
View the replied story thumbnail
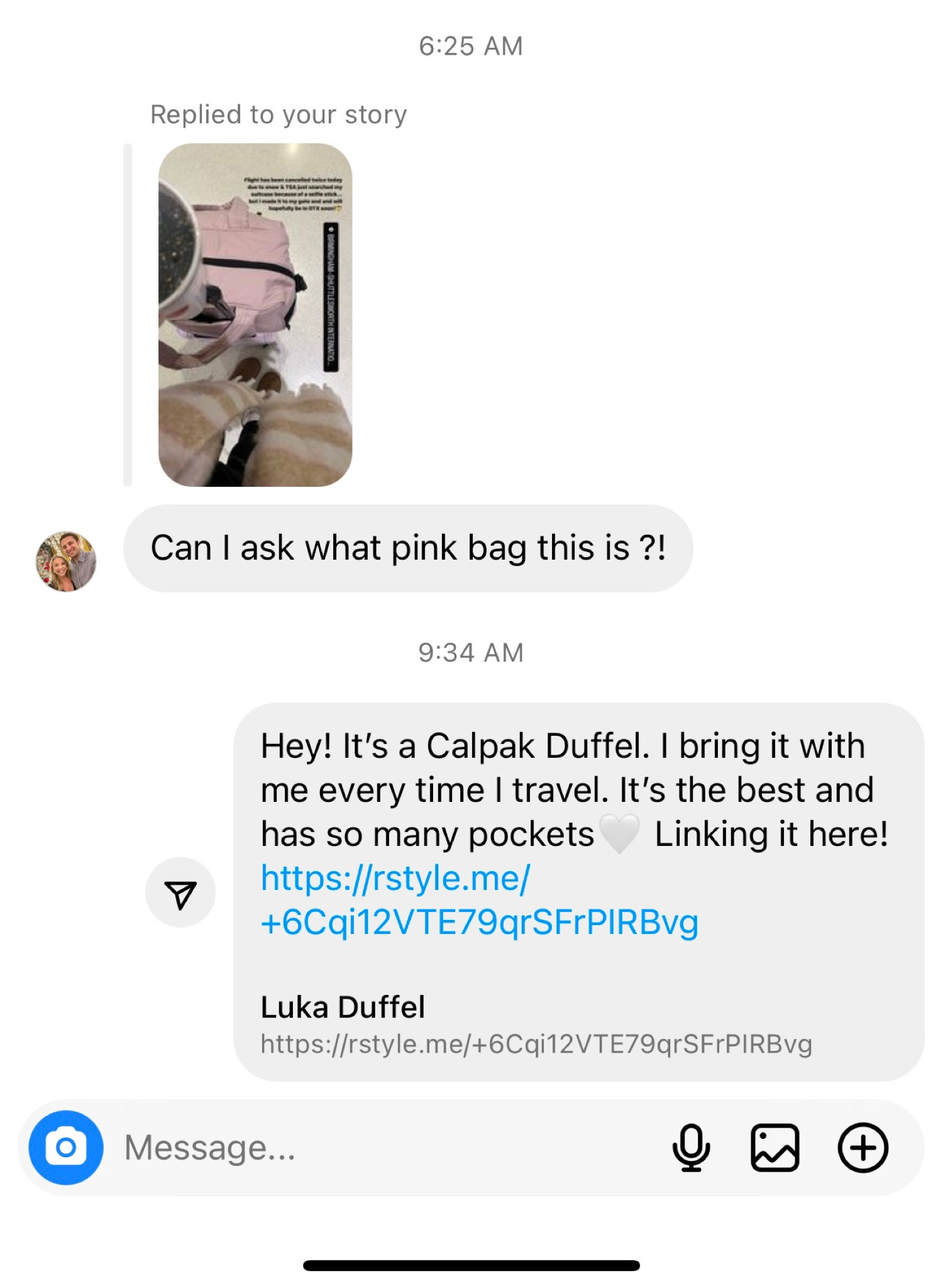pyautogui.click(x=255, y=314)
